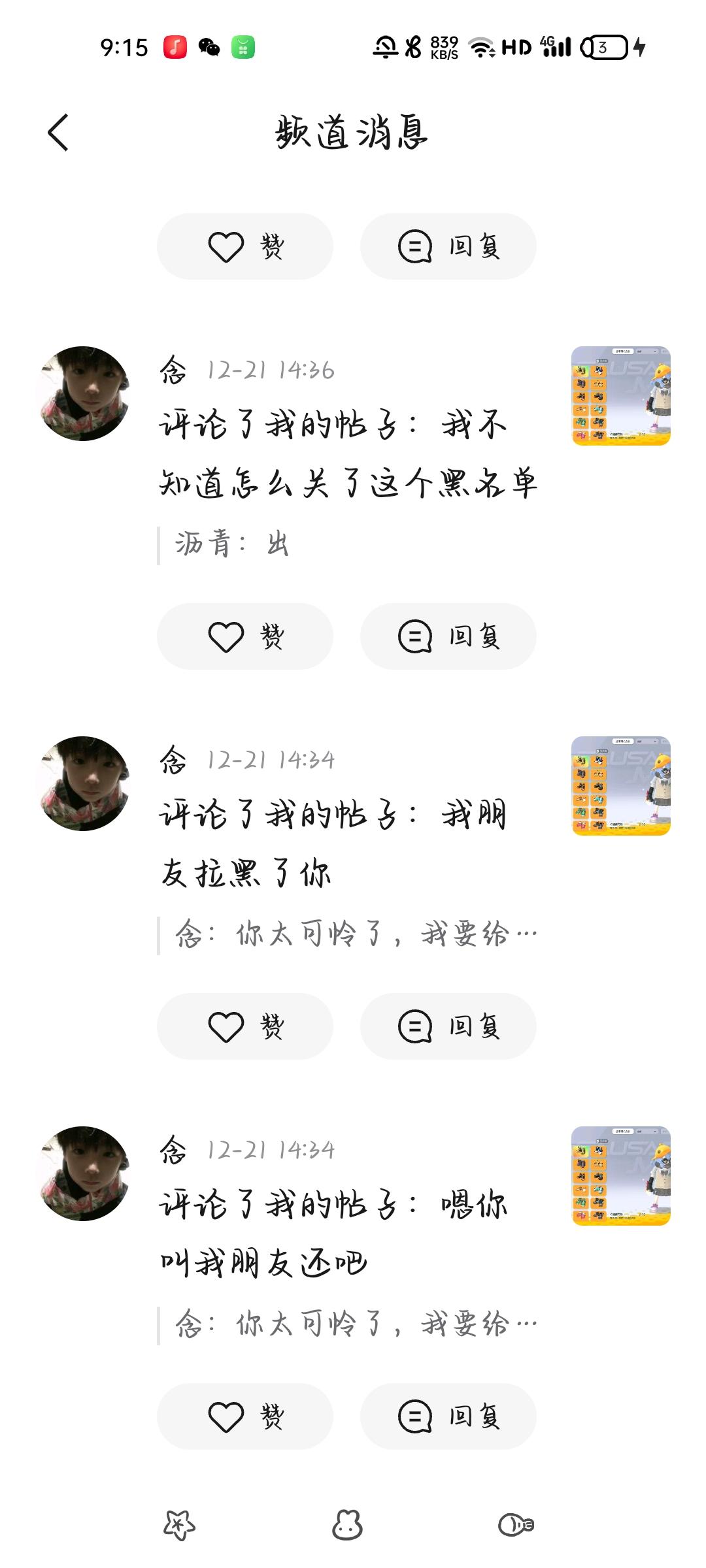This screenshot has height=1568, width=706.
Task: Open the quoted comment 沥青：出
Action: tap(232, 544)
